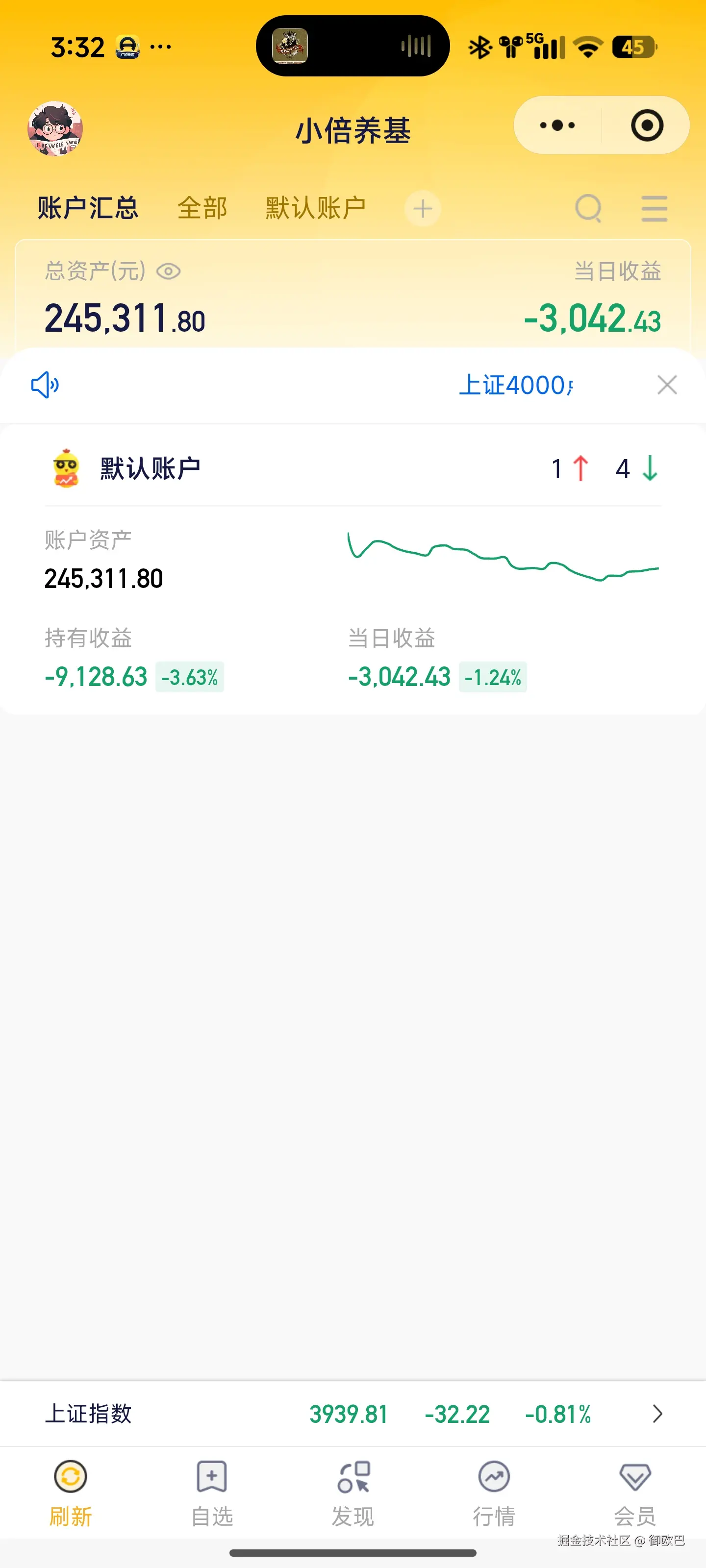
Task: Click the account asset trend chart
Action: [x=503, y=557]
